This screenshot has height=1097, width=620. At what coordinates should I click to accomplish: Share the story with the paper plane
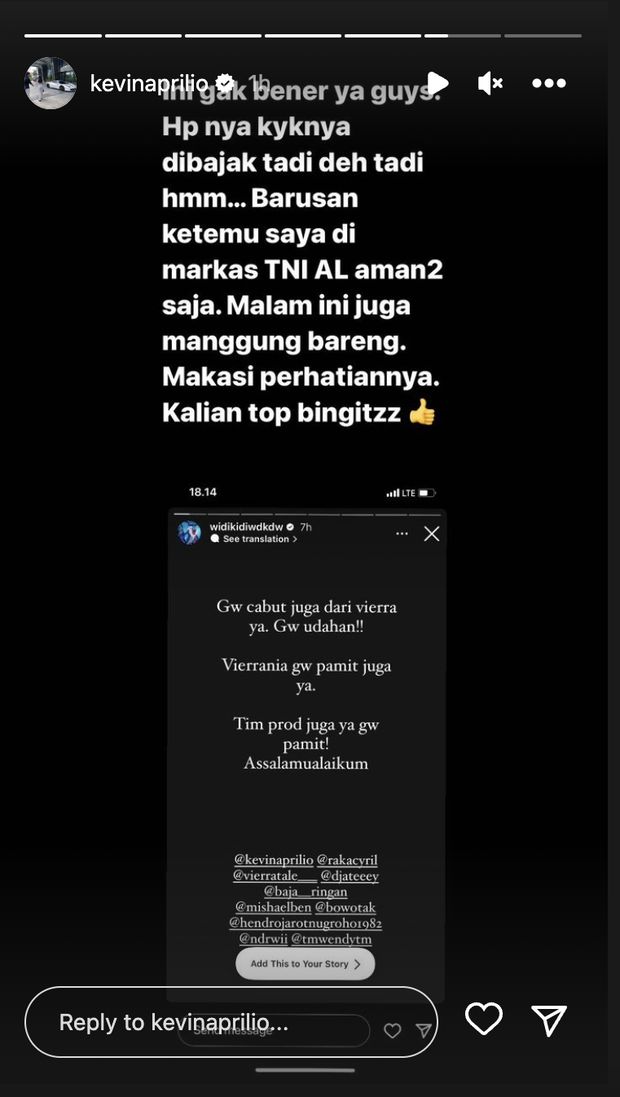(550, 1019)
